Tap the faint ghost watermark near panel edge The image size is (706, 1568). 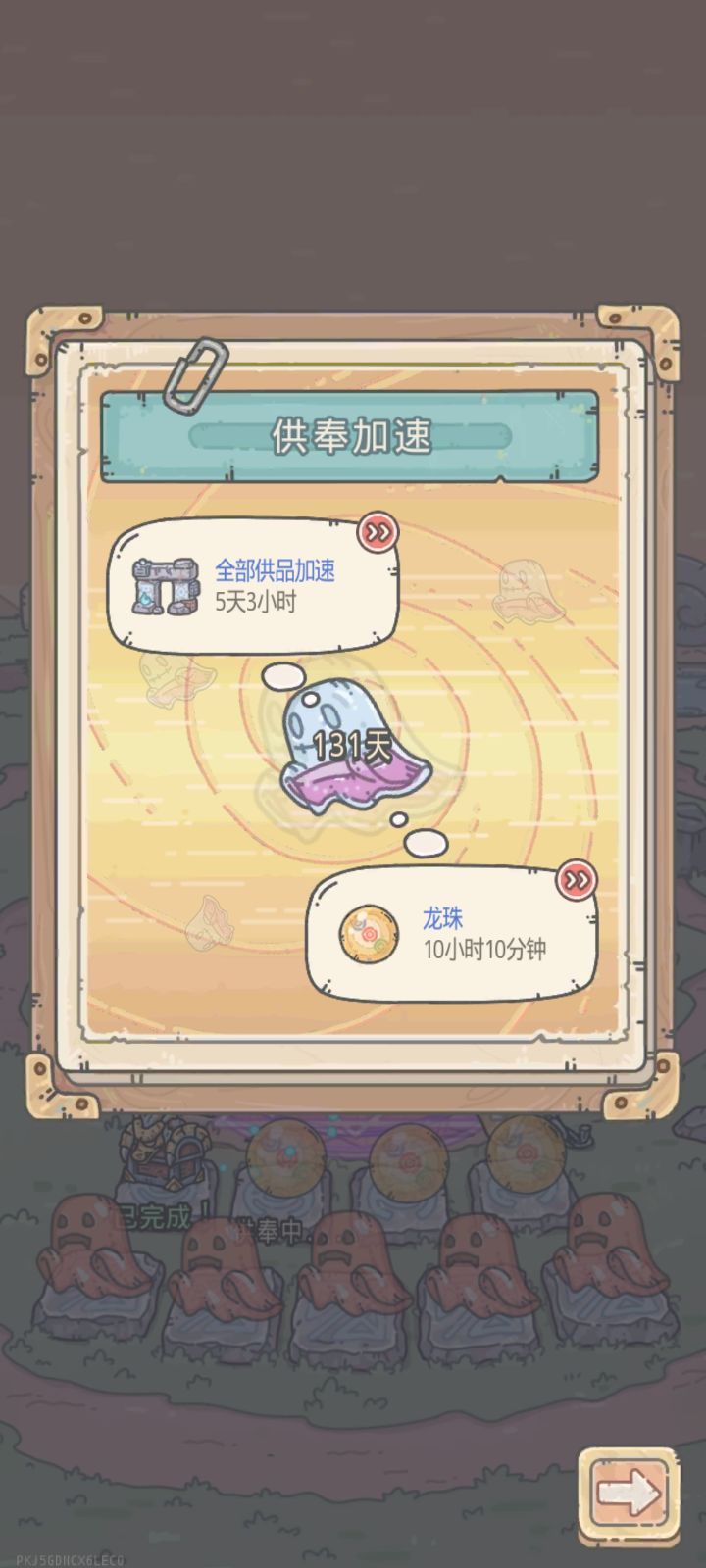pos(529,588)
